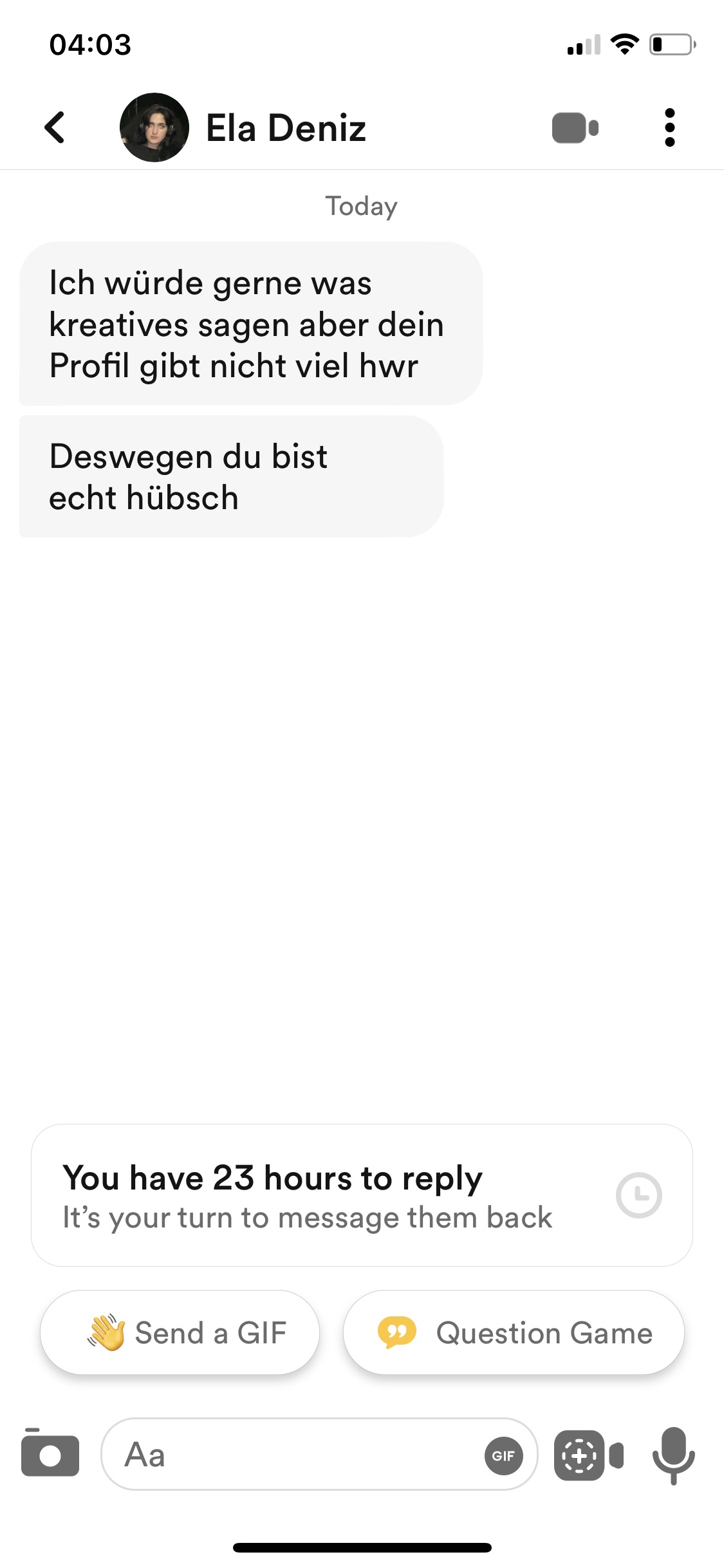
Task: Go back from Ela Deniz chat
Action: [55, 127]
